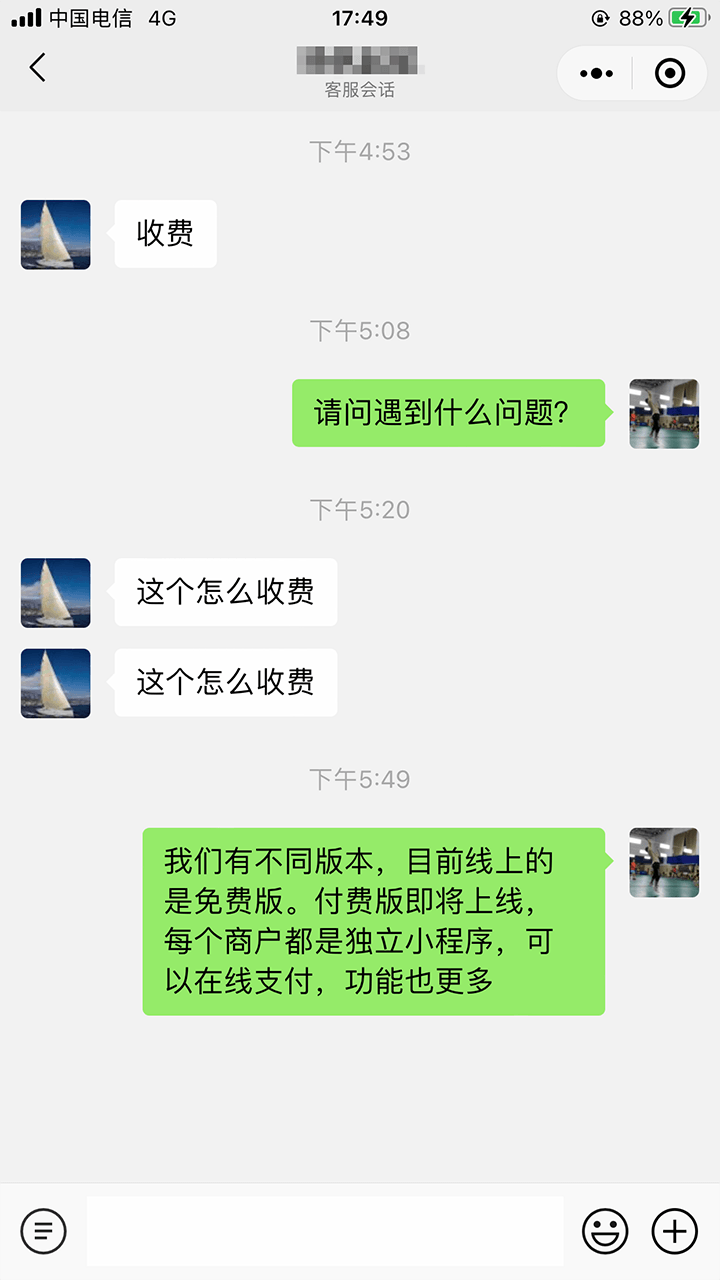Go back using the top-left arrow
The height and width of the screenshot is (1280, 720).
pos(38,68)
